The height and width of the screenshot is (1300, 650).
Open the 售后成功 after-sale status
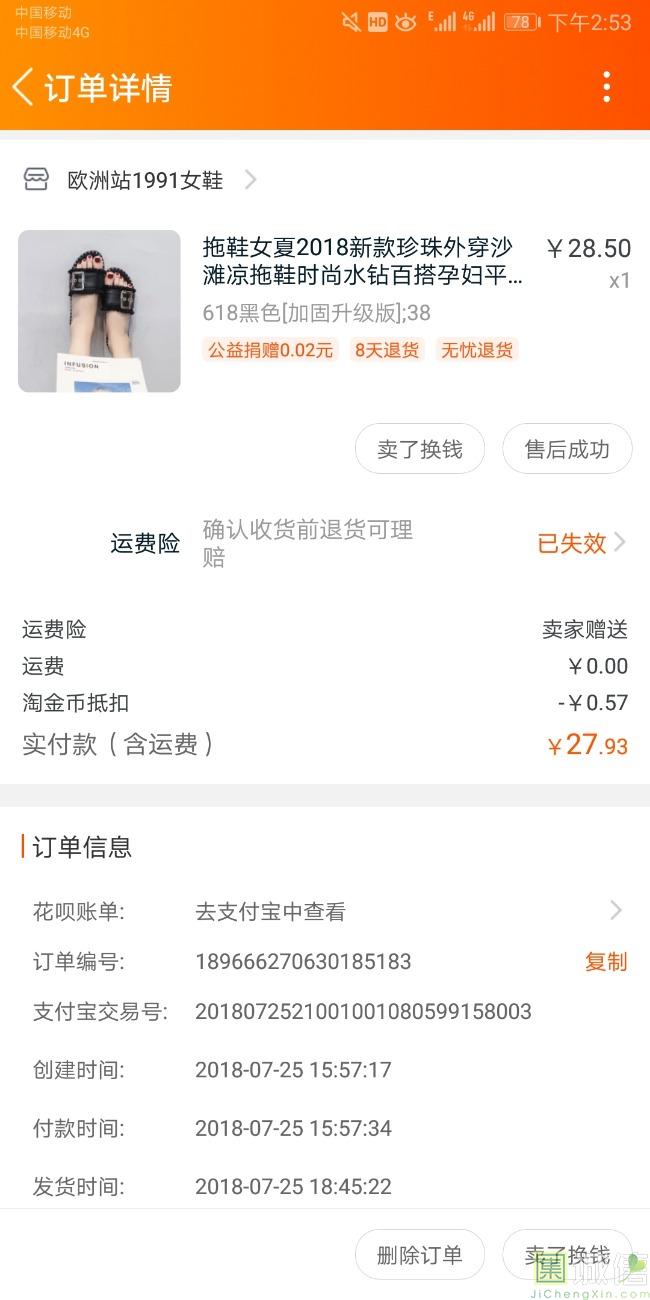point(567,449)
